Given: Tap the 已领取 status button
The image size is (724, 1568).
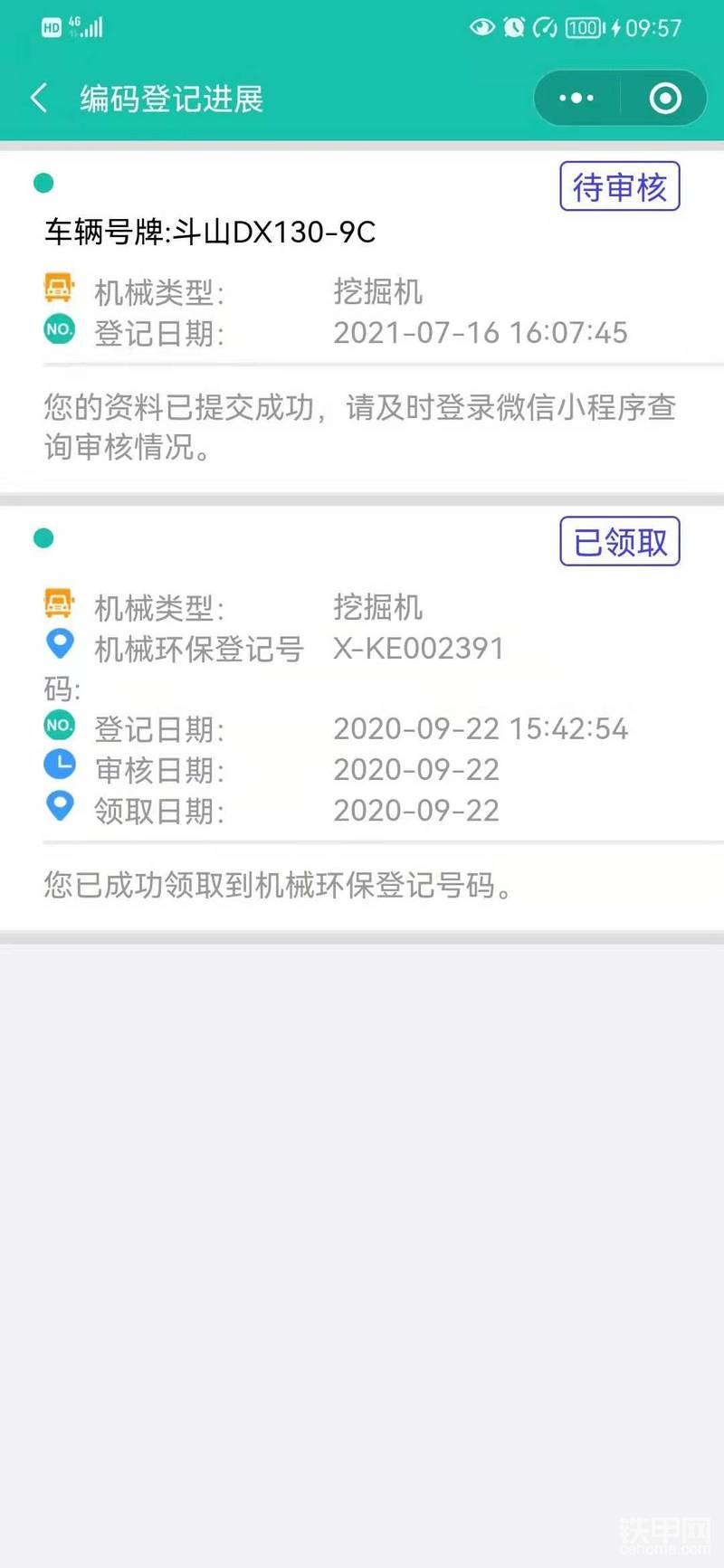Looking at the screenshot, I should pos(620,541).
